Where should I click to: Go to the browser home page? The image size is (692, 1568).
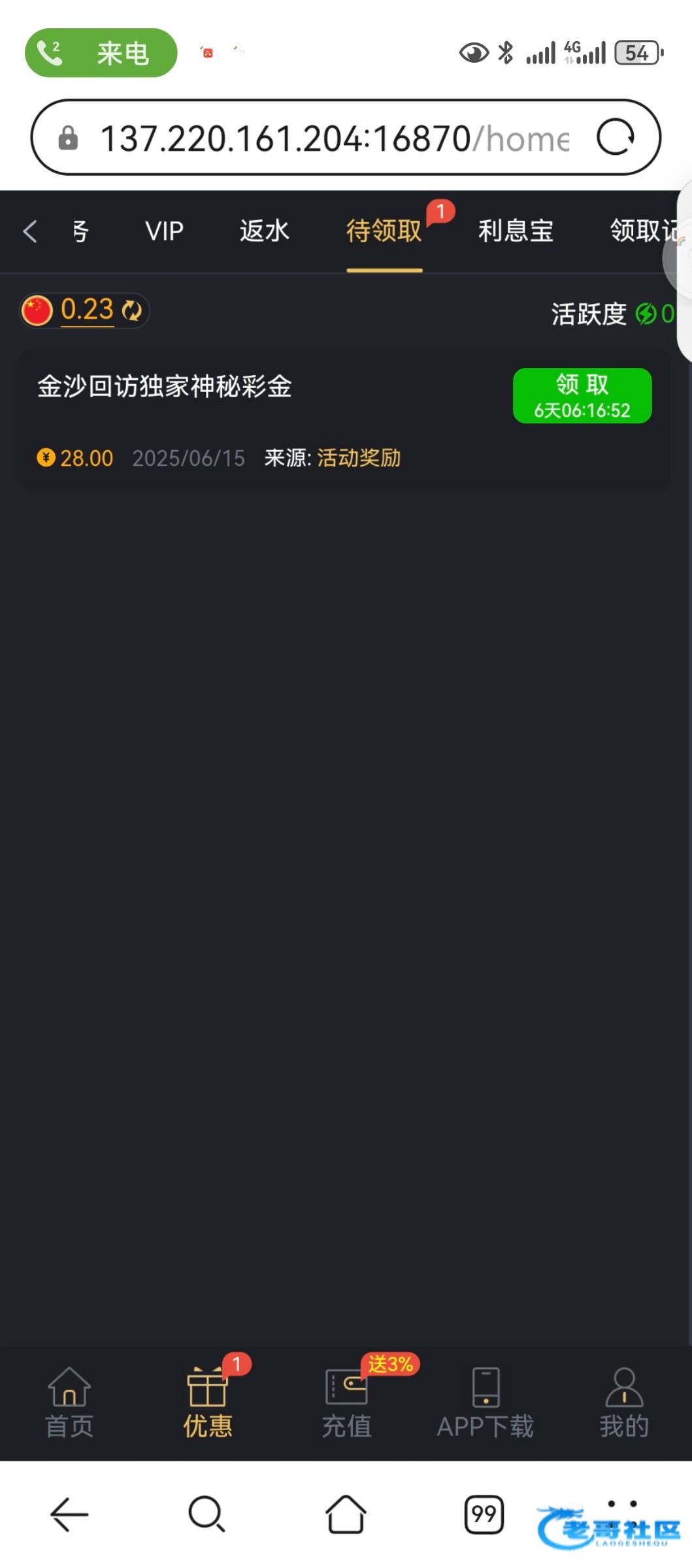coord(346,1514)
